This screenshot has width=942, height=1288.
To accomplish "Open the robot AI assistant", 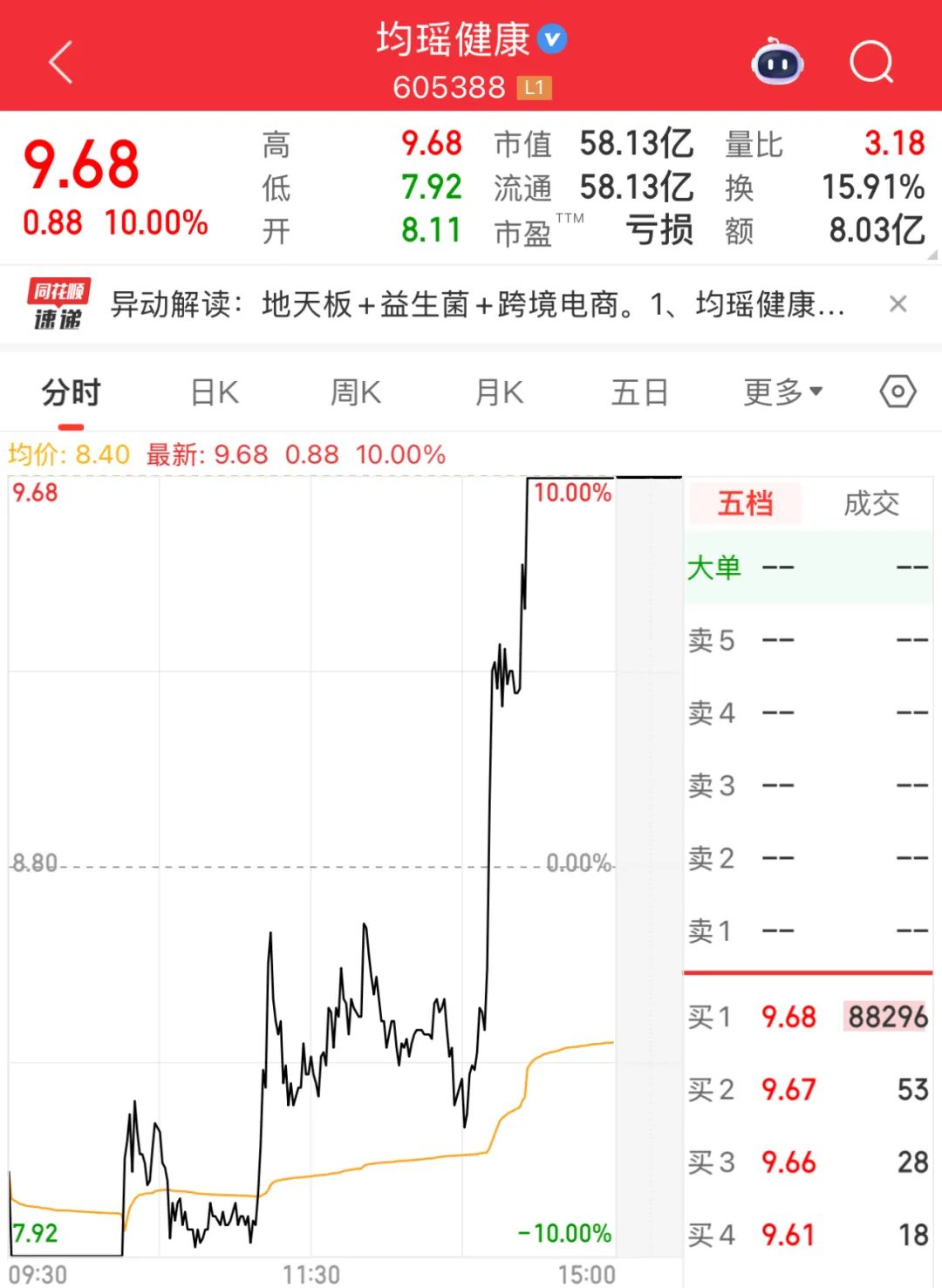I will click(x=777, y=63).
